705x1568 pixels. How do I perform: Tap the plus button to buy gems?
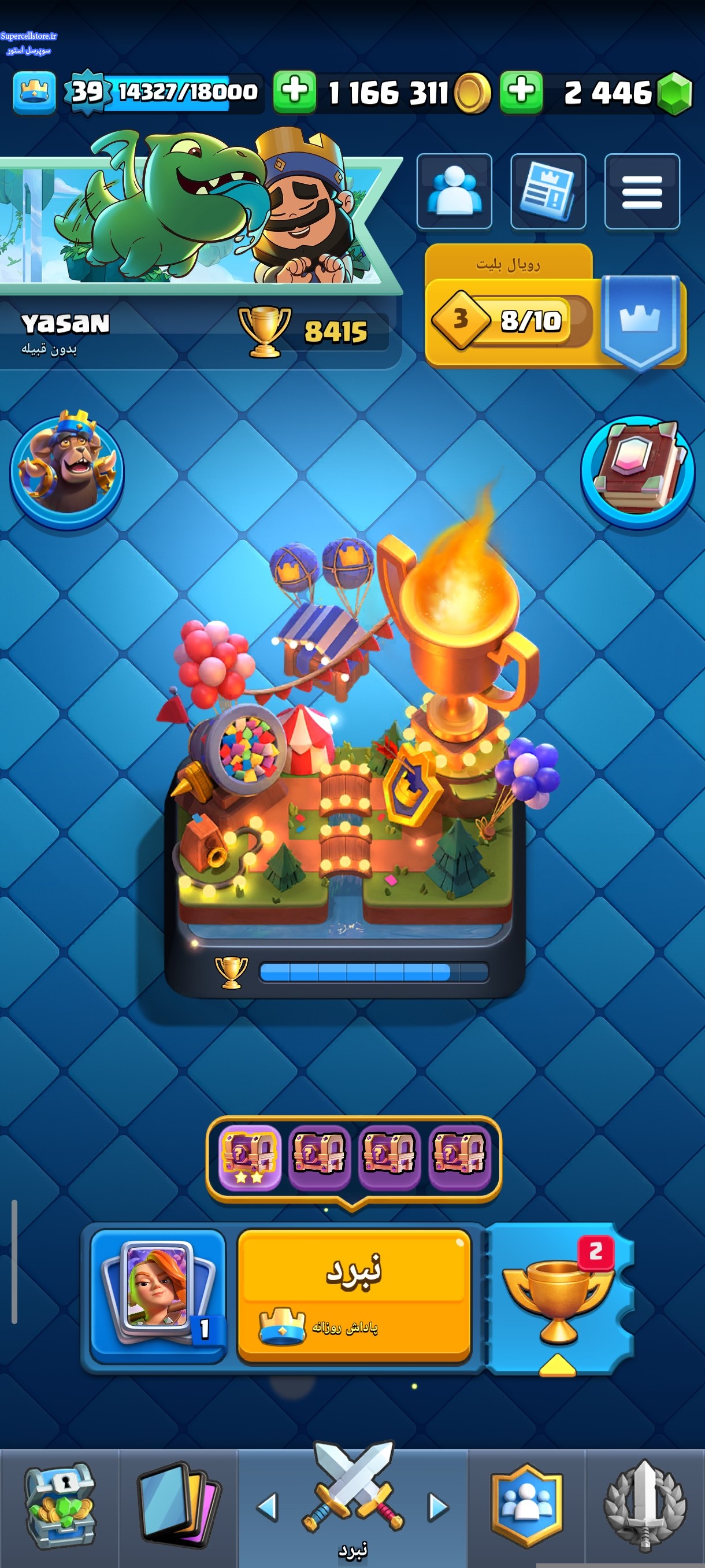click(521, 92)
